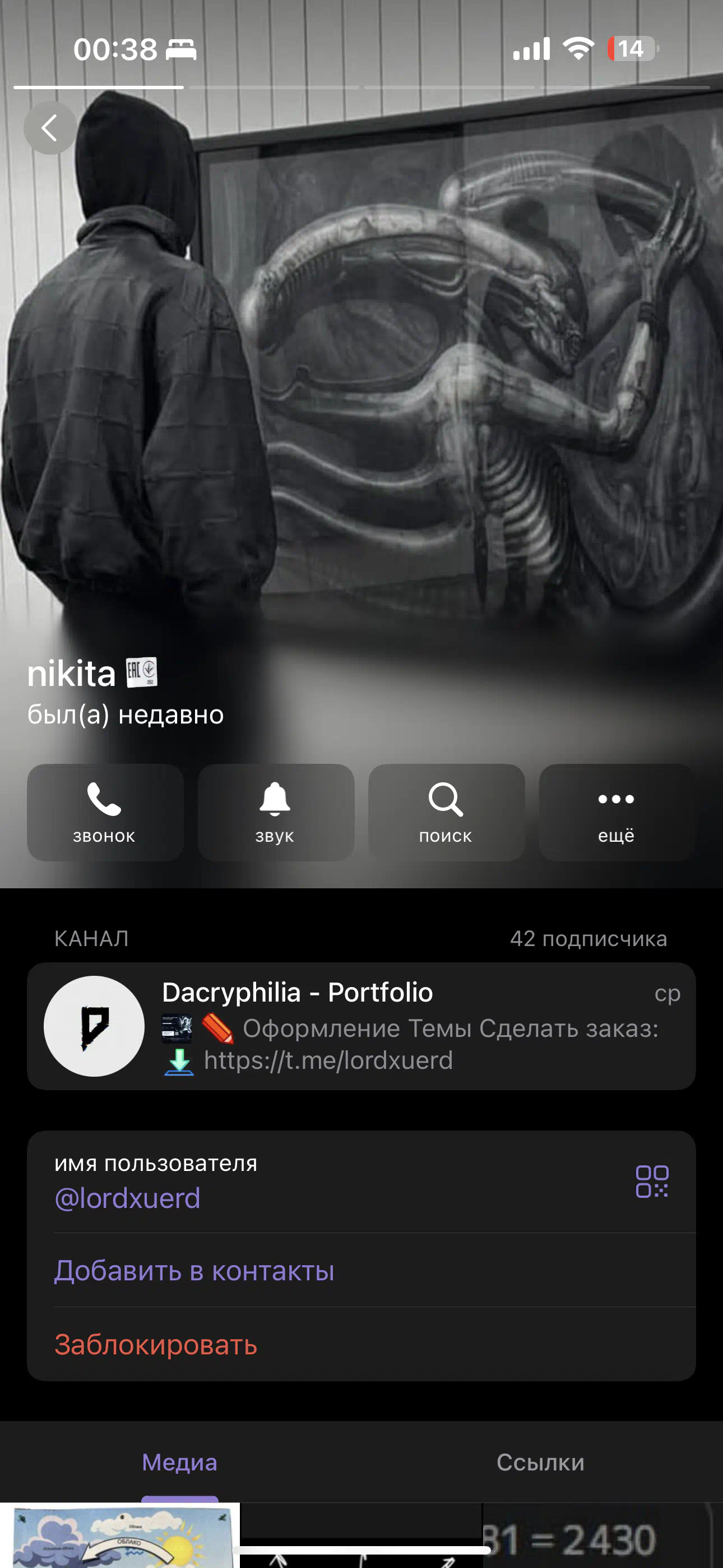
Task: Open the Dacryphilia - Portfolio channel
Action: [361, 1026]
